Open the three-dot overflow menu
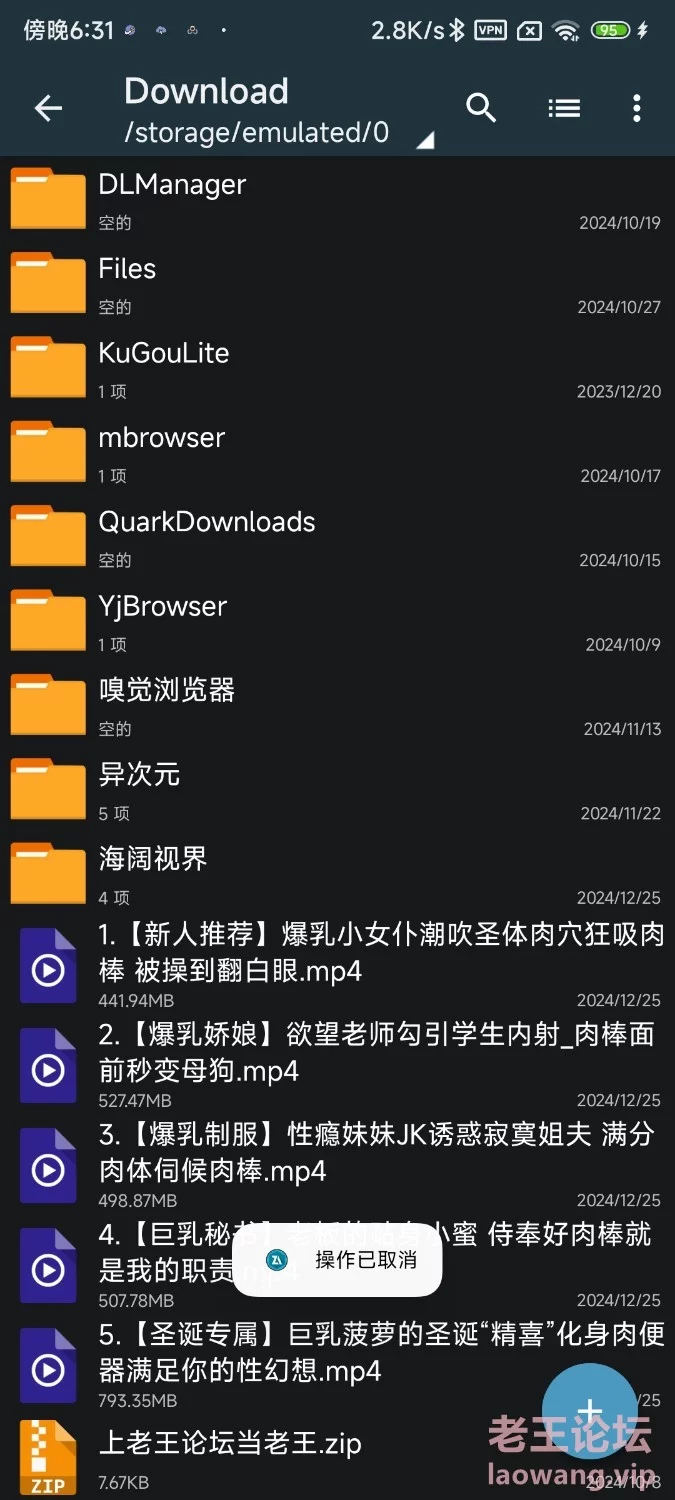675x1500 pixels. coord(637,108)
